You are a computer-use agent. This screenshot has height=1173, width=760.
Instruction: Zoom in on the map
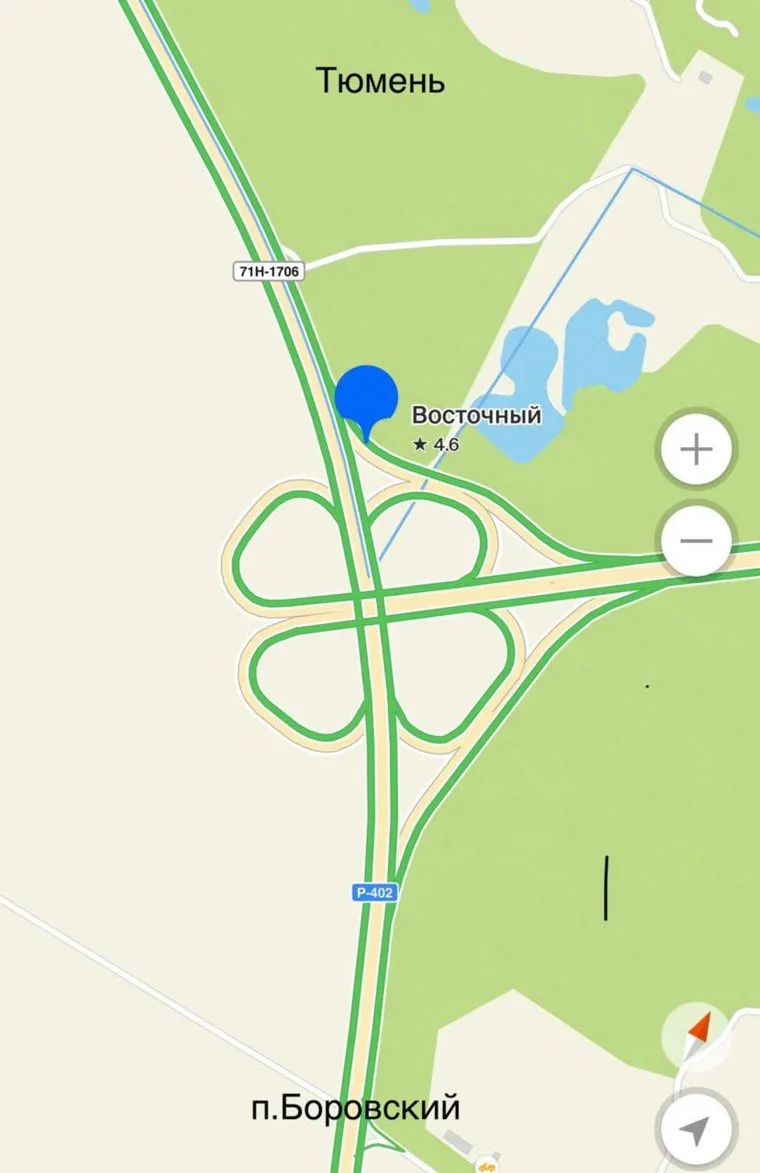[x=696, y=449]
